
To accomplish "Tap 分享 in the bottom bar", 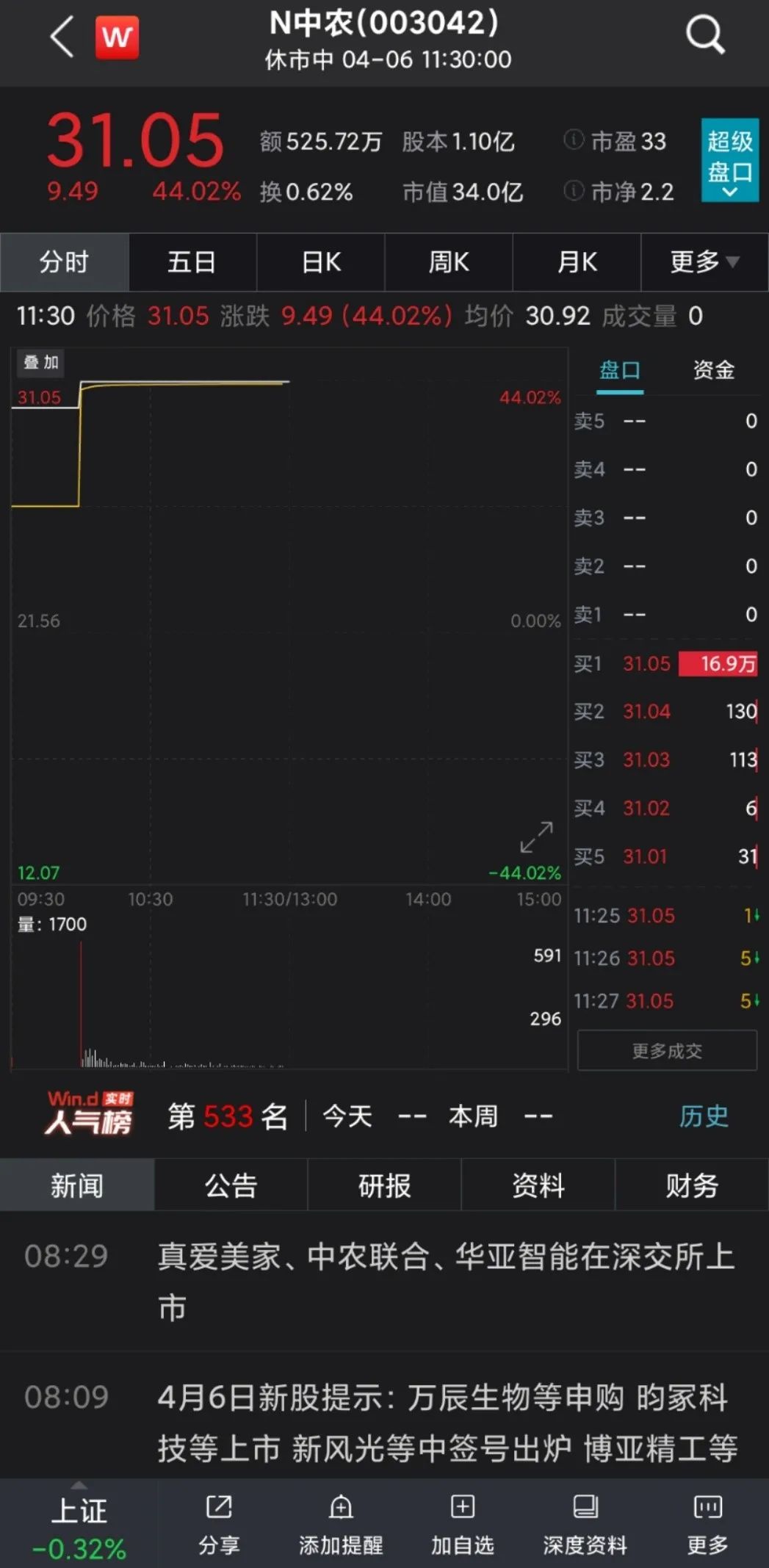I will (x=219, y=1522).
